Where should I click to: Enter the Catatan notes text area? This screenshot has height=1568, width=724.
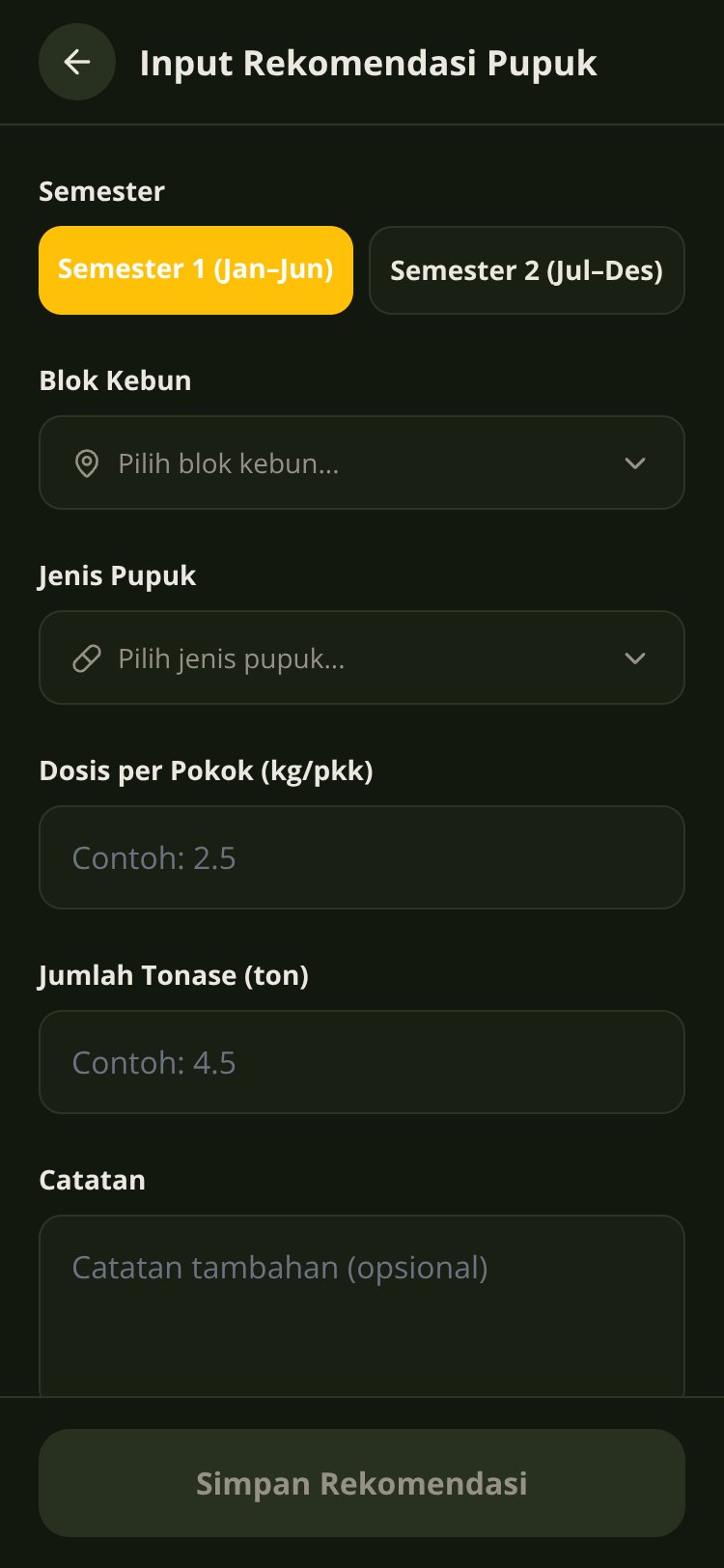362,1305
